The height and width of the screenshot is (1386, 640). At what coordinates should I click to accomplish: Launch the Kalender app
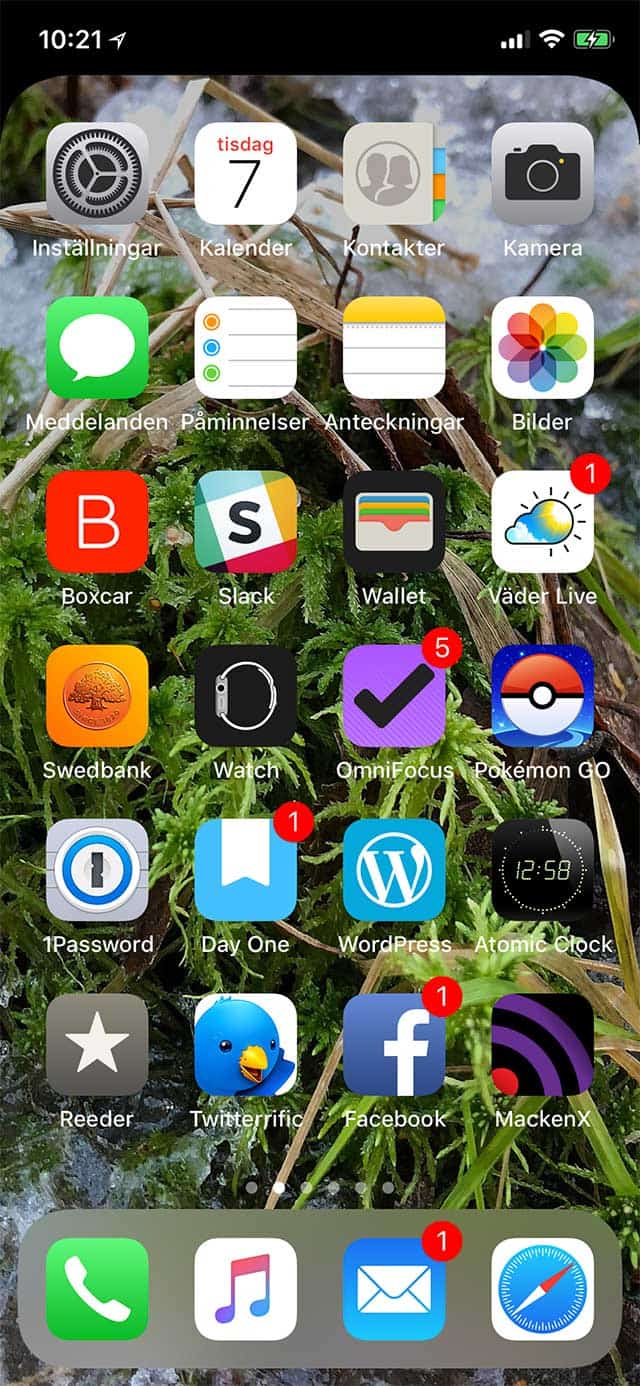coord(245,174)
